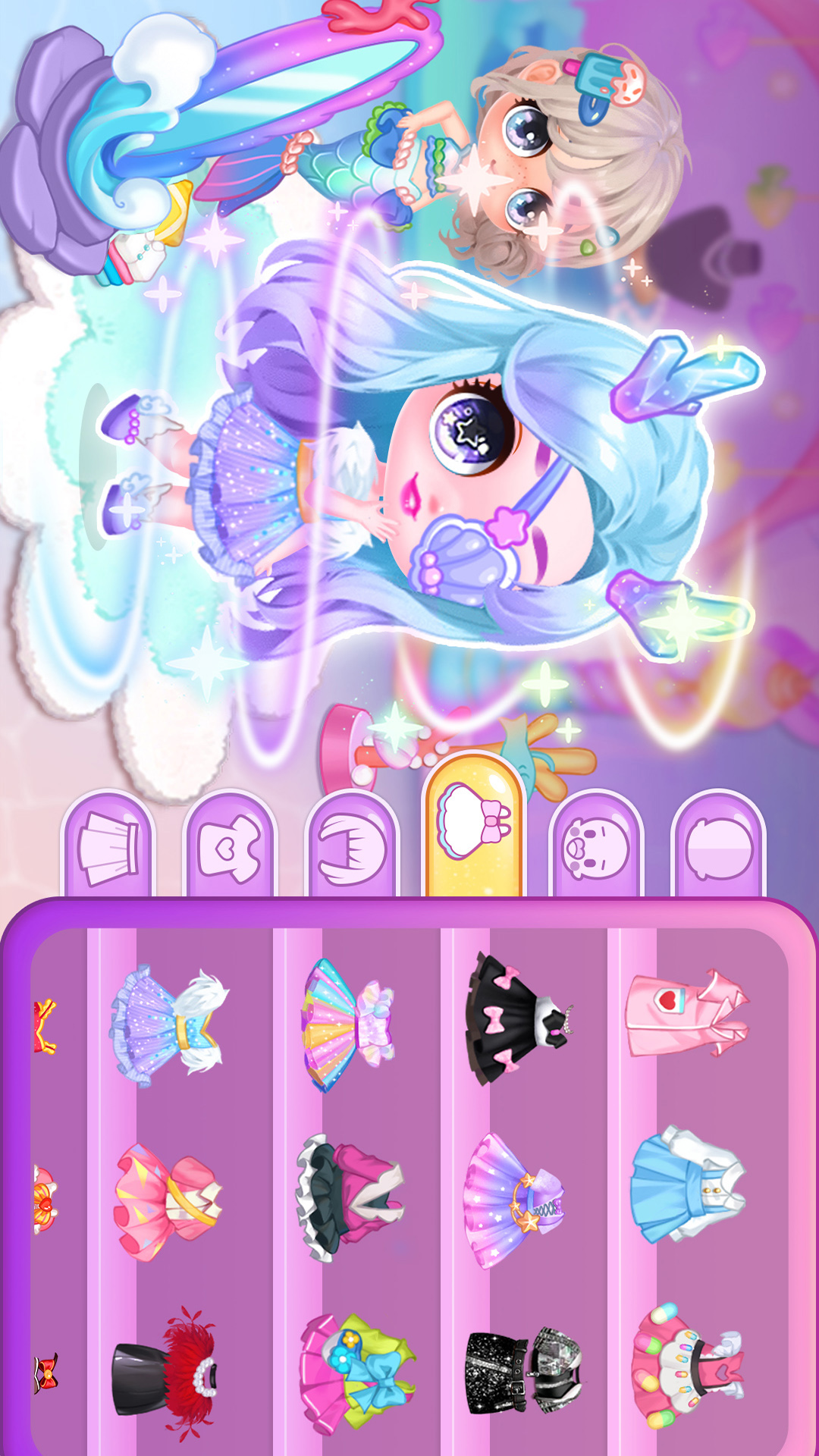Viewport: 819px width, 1456px height.
Task: Select the black sequin outfit
Action: (522, 1373)
